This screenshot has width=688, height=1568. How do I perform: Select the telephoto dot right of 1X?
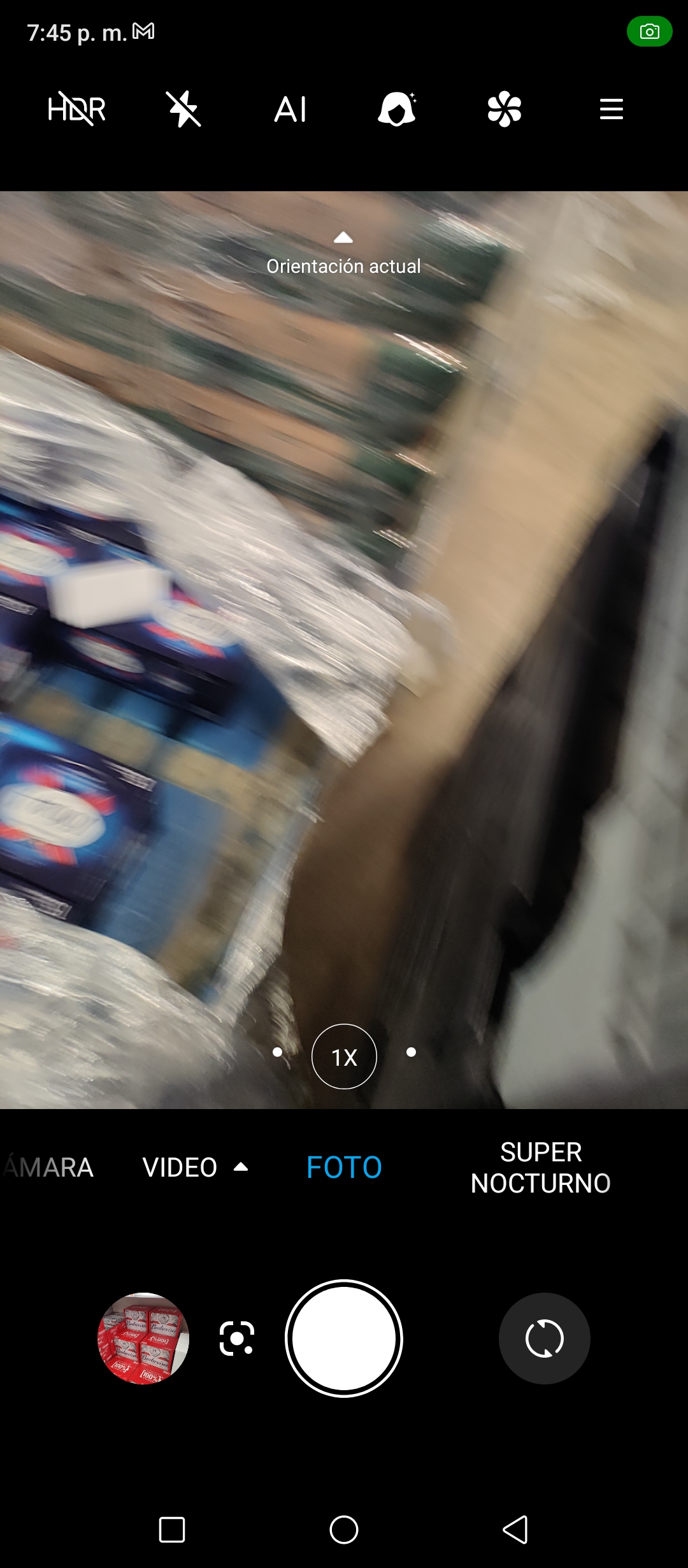coord(412,1052)
